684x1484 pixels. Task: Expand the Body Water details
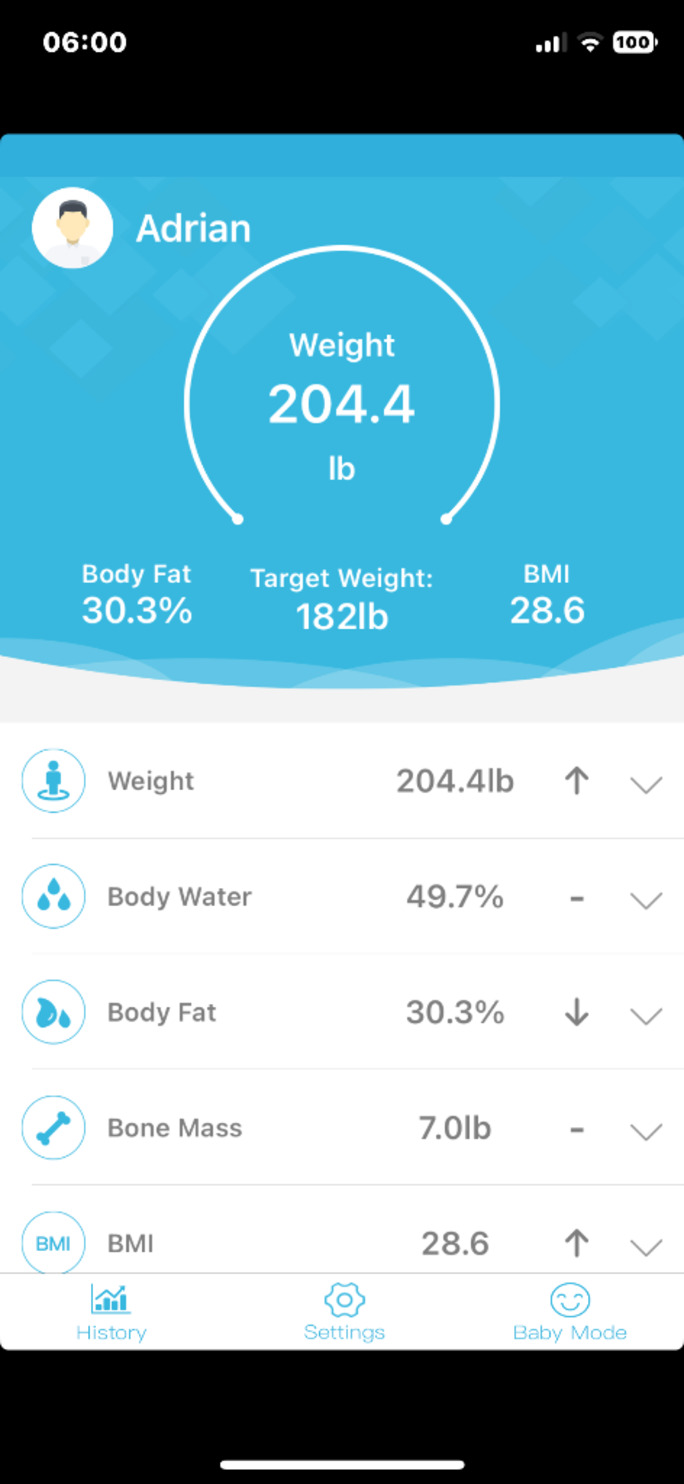click(x=646, y=900)
